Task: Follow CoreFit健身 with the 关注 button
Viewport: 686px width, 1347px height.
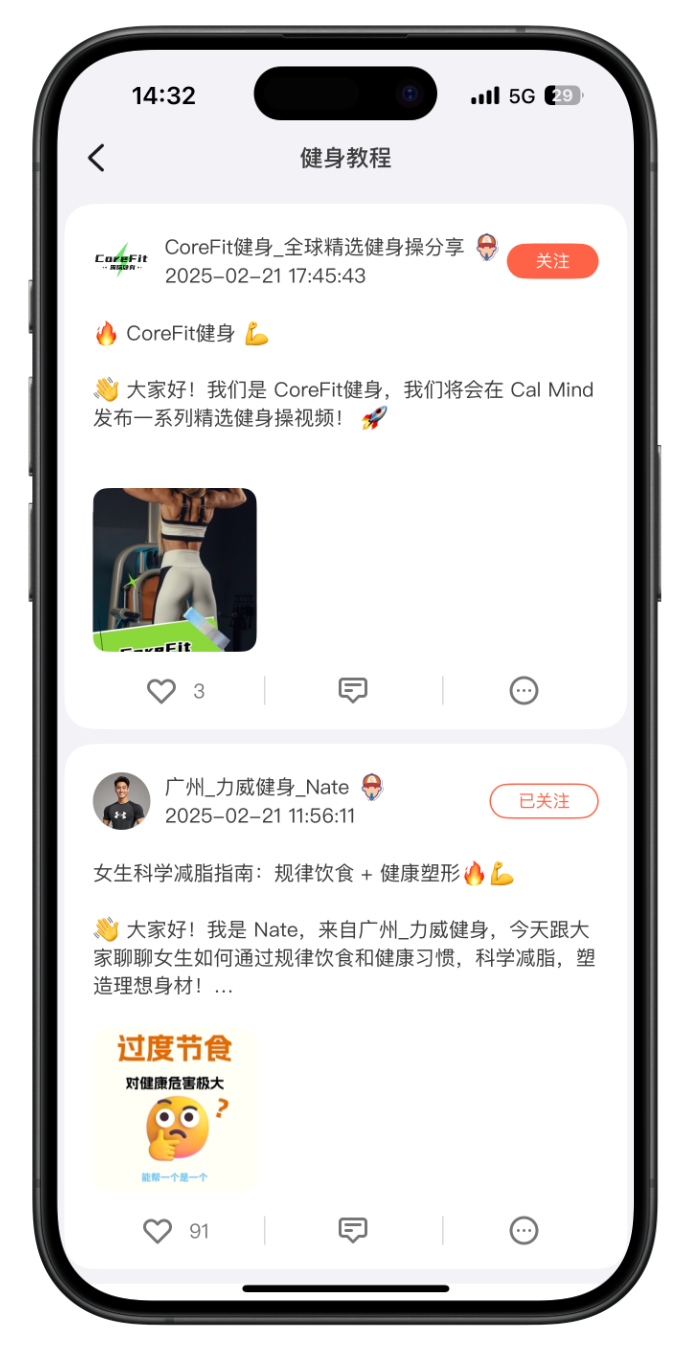Action: [552, 261]
